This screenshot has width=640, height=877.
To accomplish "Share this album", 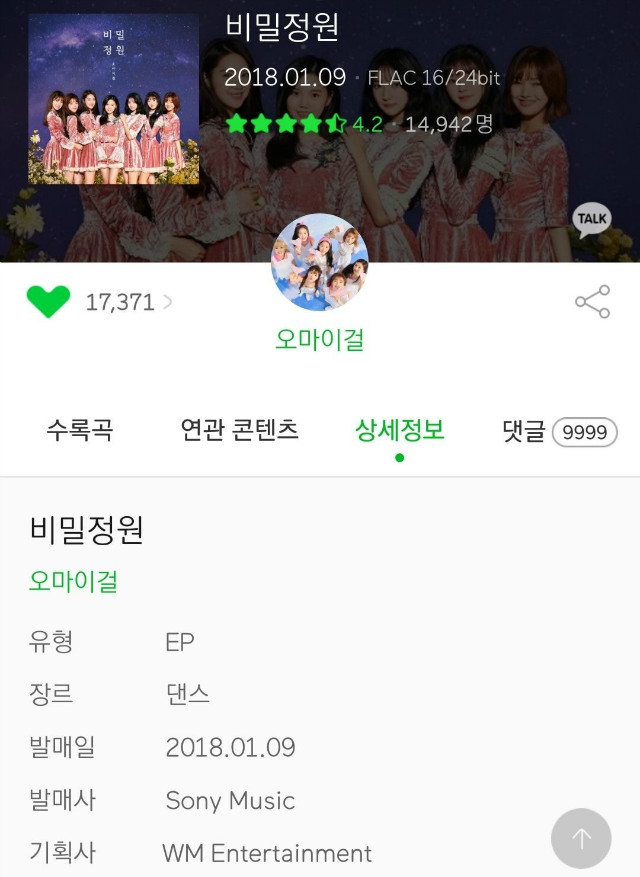I will [x=592, y=302].
